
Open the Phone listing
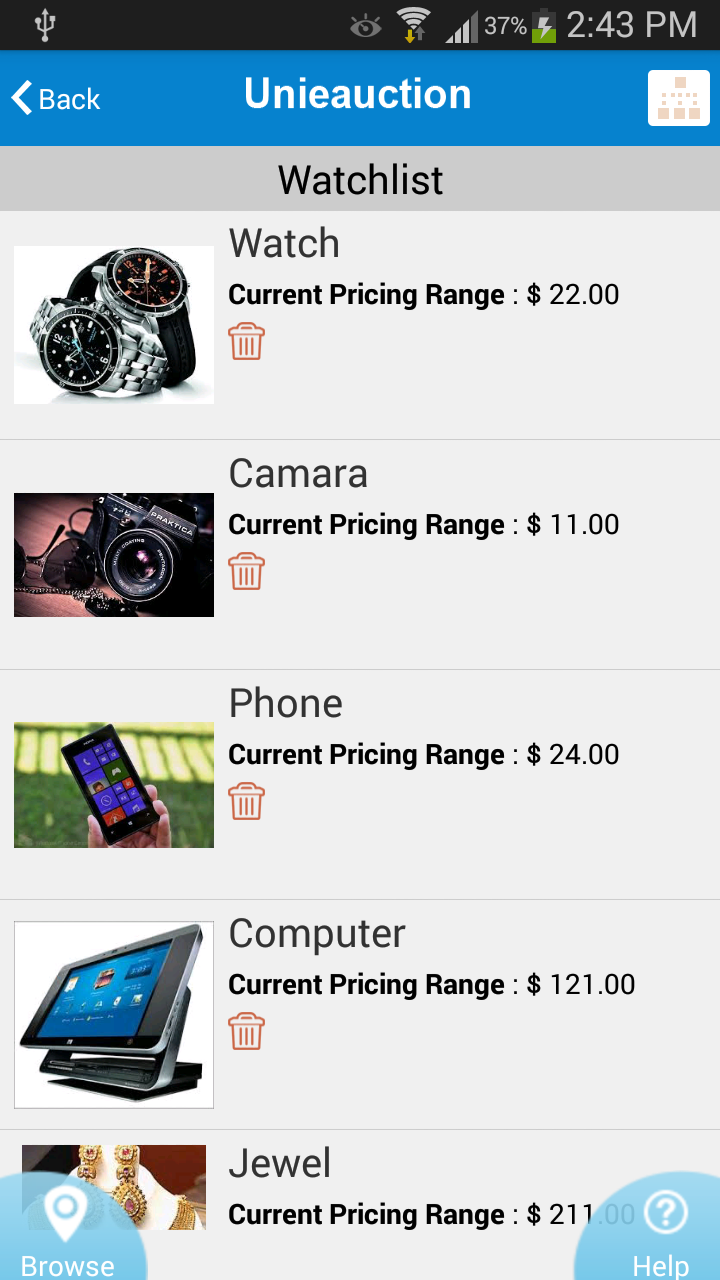(285, 704)
